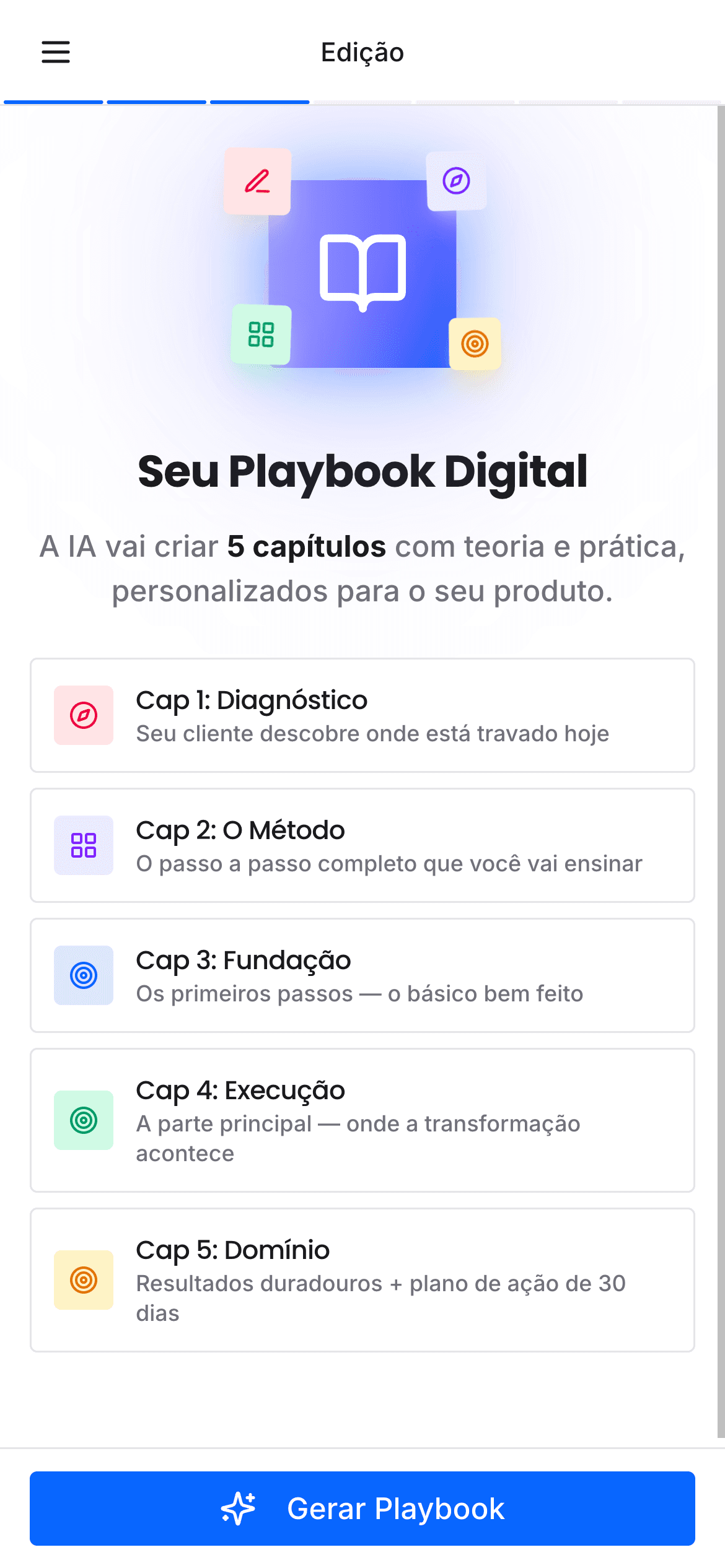Click the orange target icon beside the book
725x1568 pixels.
point(475,344)
